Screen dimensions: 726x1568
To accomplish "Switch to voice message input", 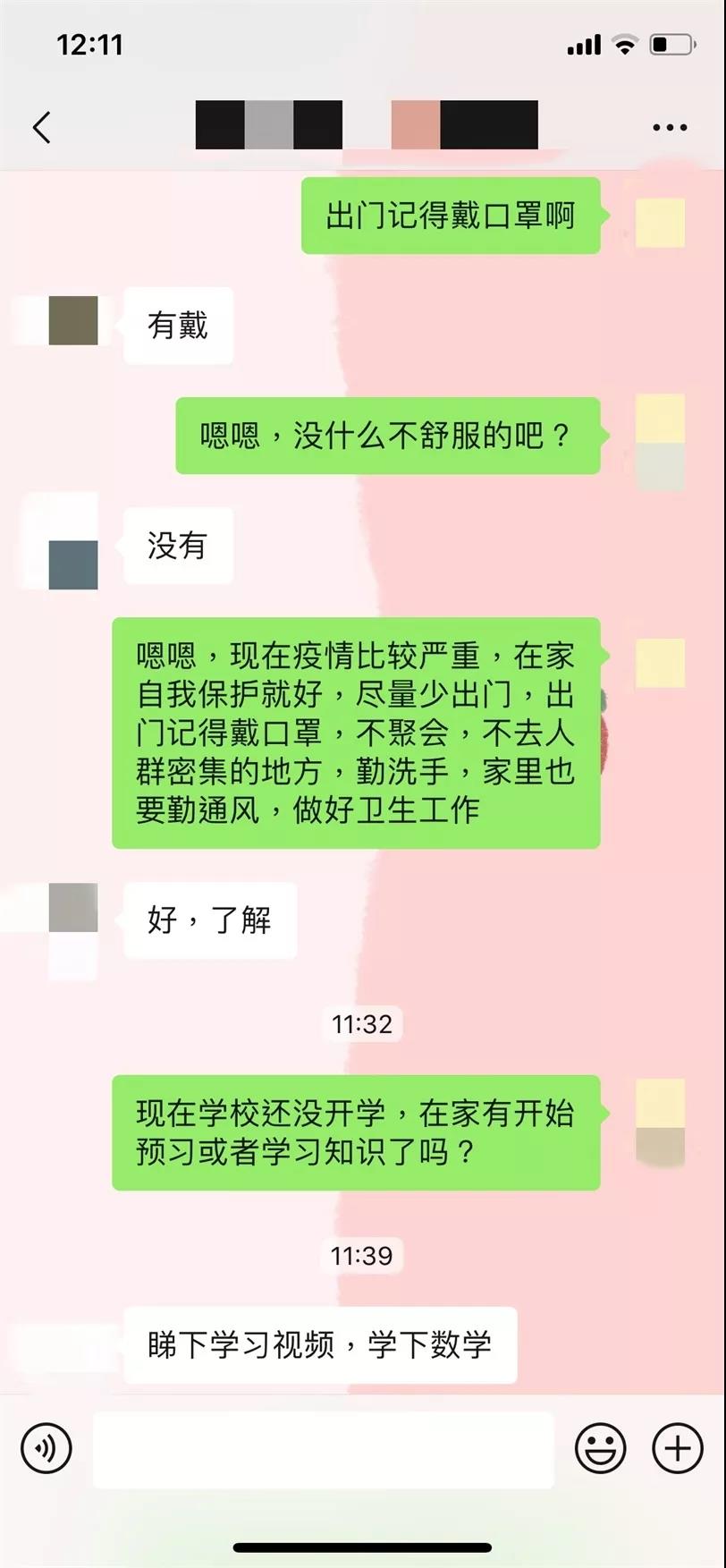I will (x=46, y=1447).
